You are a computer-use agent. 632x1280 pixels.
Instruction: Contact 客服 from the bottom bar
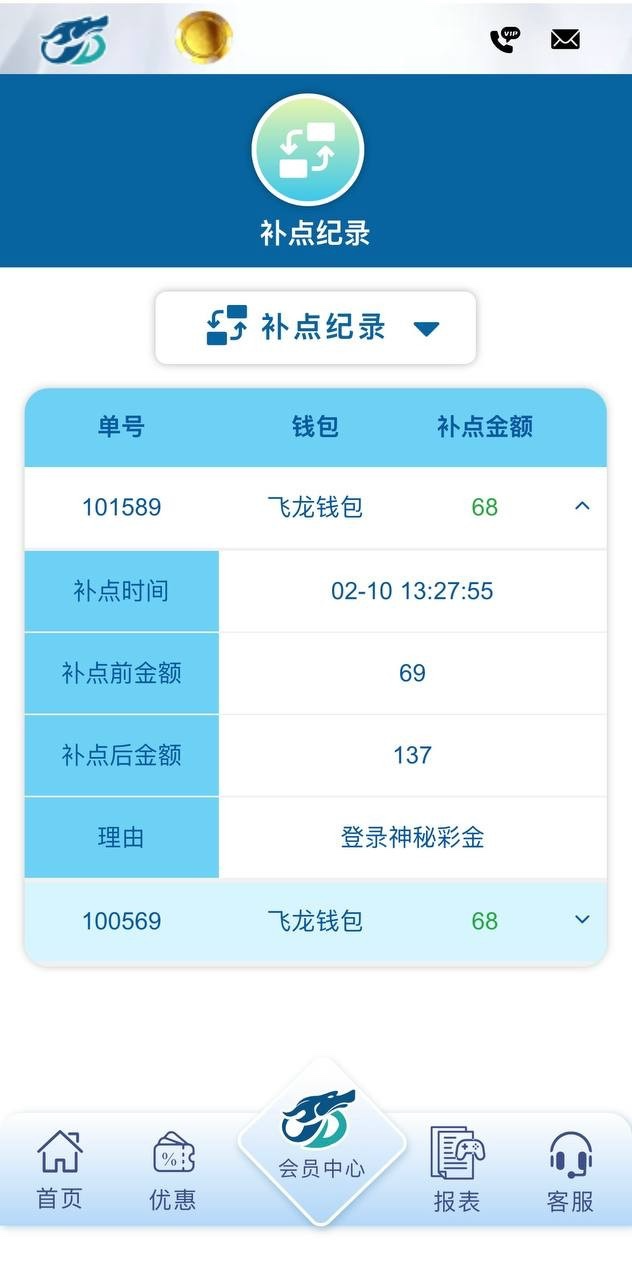coord(571,1168)
